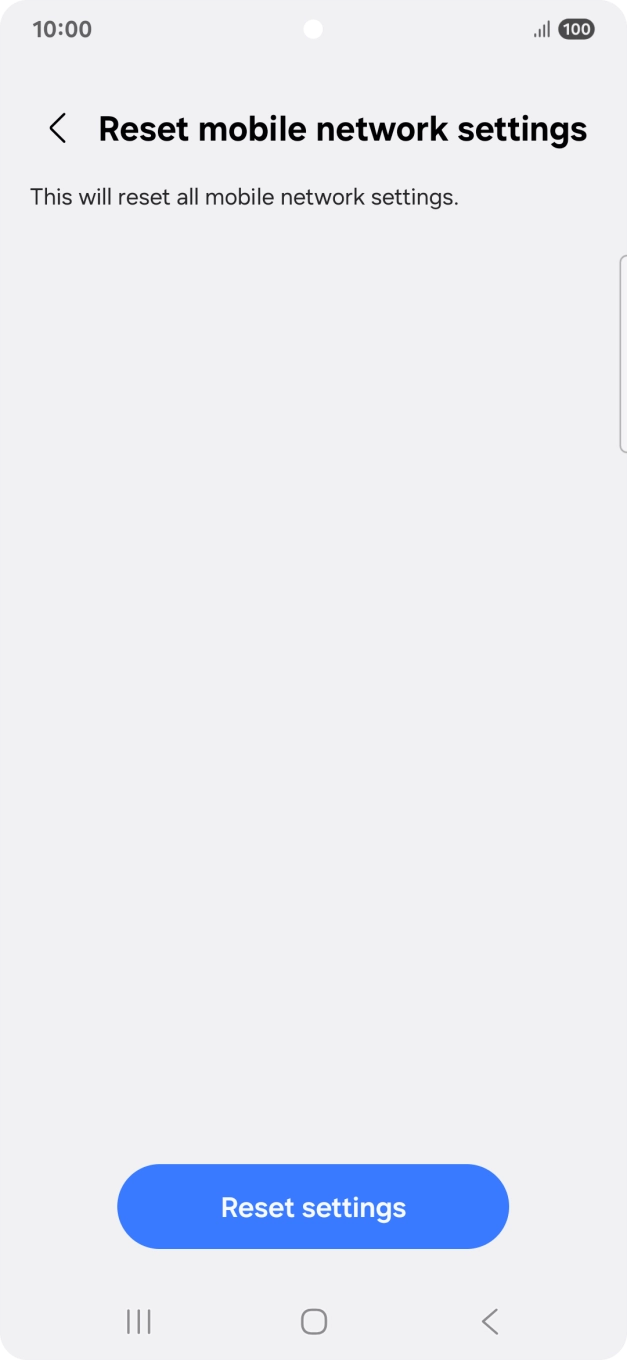The image size is (627, 1360).
Task: Tap the system back button
Action: (489, 1321)
